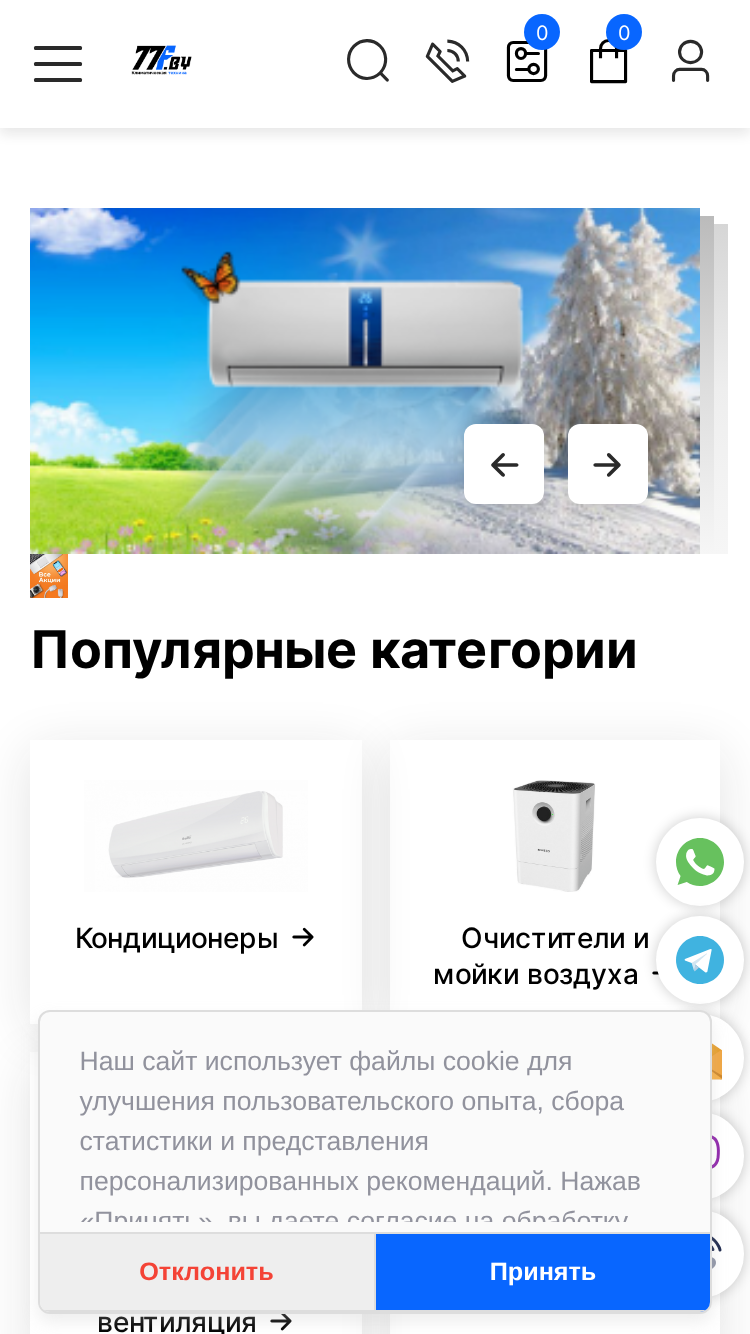
Task: Open the shopping bag cart
Action: [608, 61]
